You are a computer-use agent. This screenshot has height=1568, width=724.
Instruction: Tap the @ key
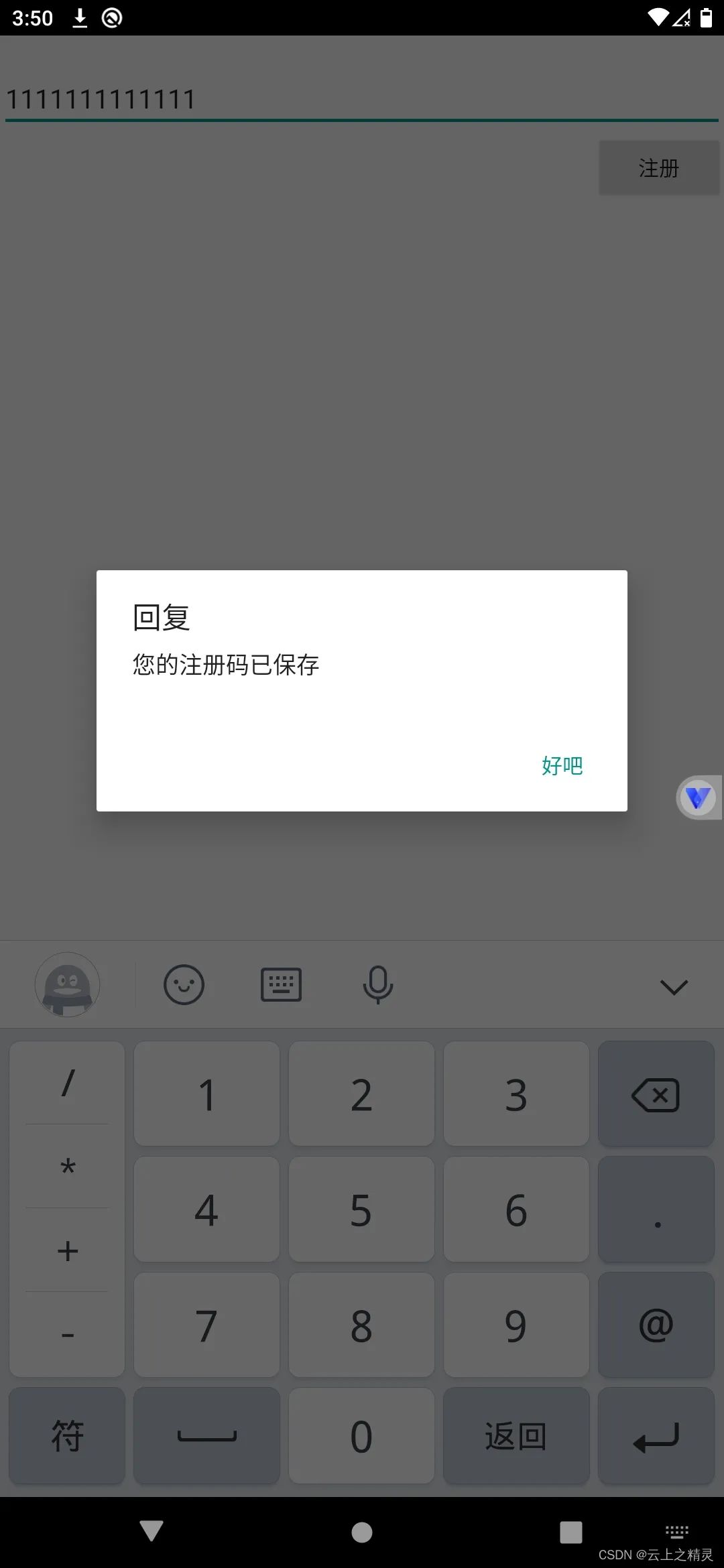click(x=656, y=1325)
